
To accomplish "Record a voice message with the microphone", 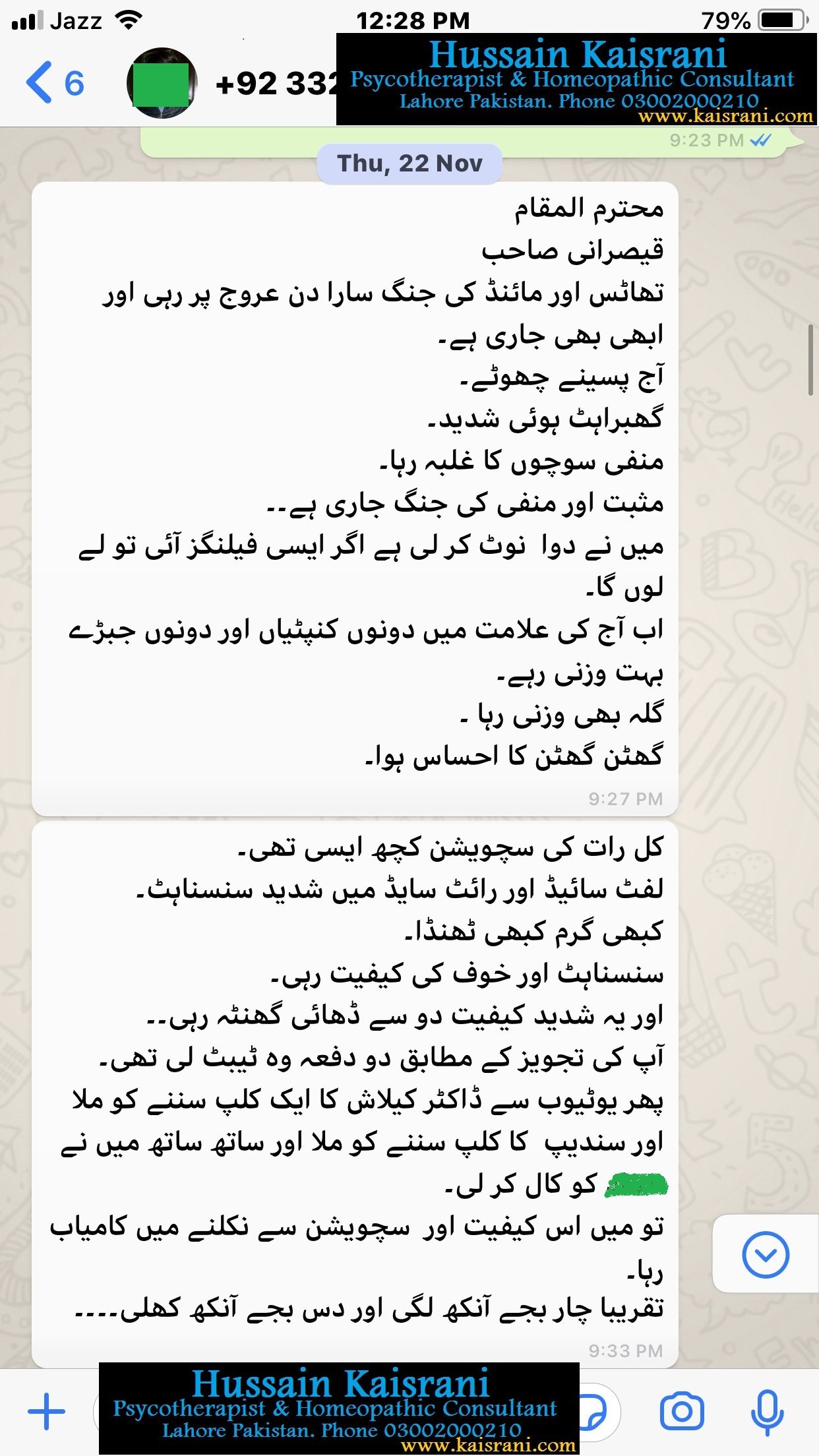I will pos(768,1412).
